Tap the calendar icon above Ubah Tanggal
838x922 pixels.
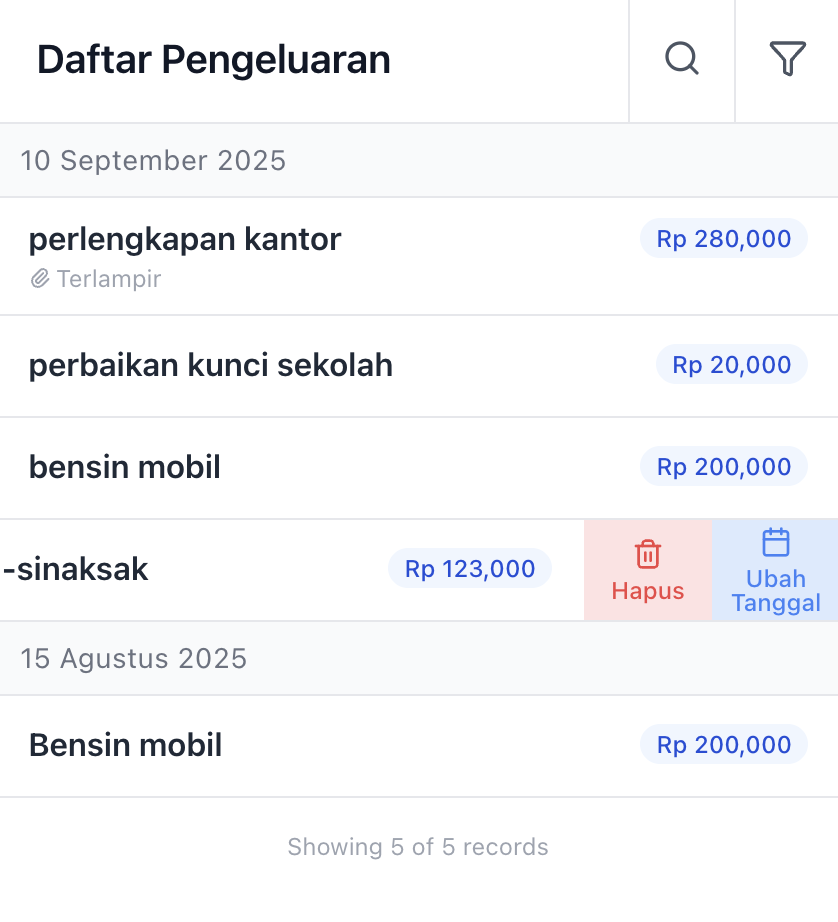pyautogui.click(x=776, y=542)
